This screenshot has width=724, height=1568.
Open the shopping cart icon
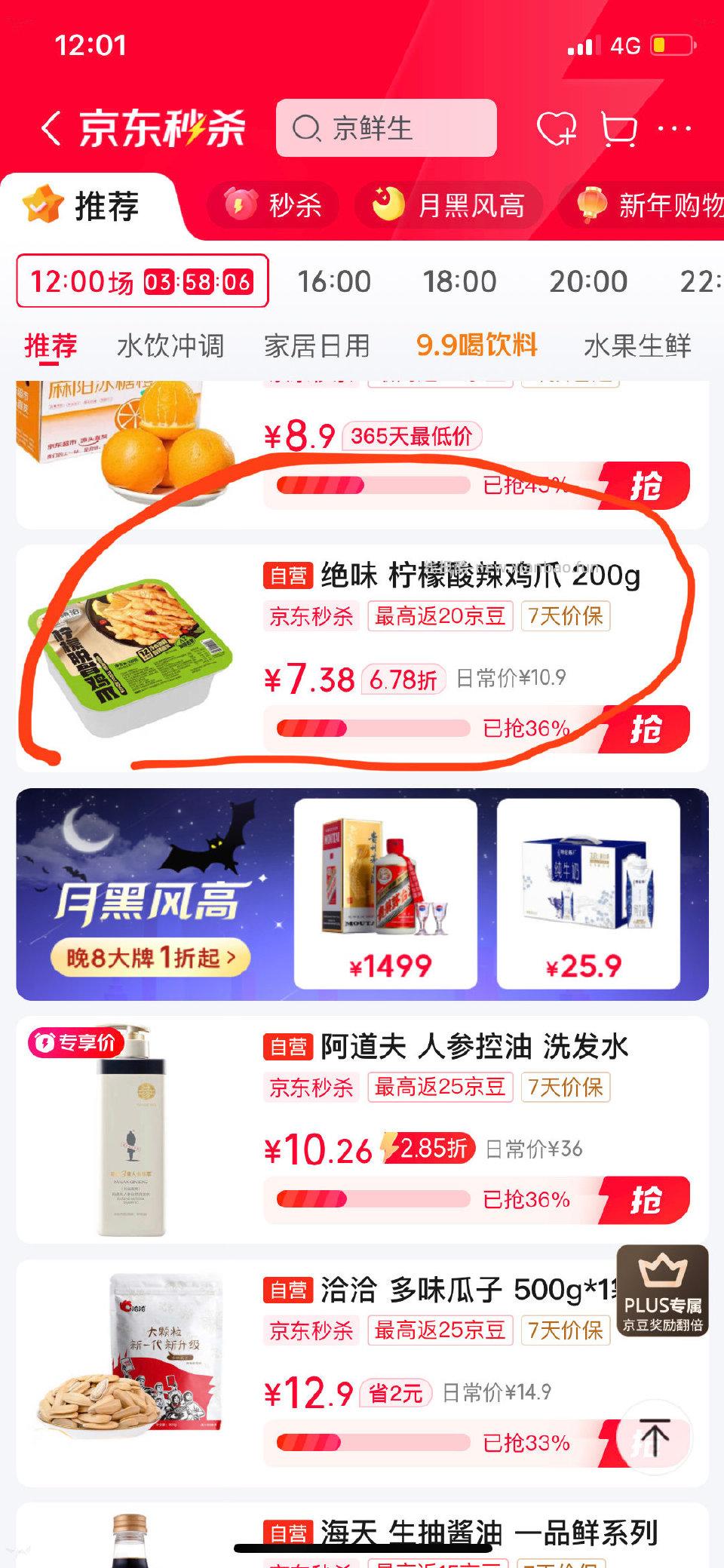[x=618, y=130]
